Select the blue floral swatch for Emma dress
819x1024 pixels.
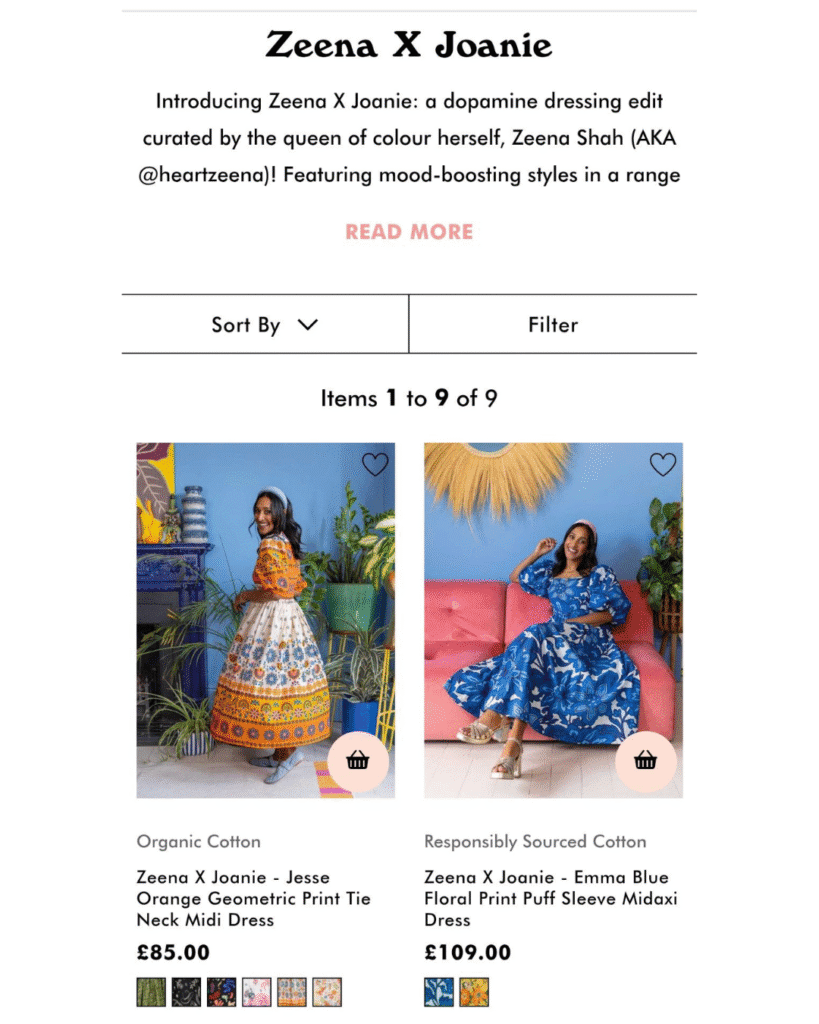[439, 992]
